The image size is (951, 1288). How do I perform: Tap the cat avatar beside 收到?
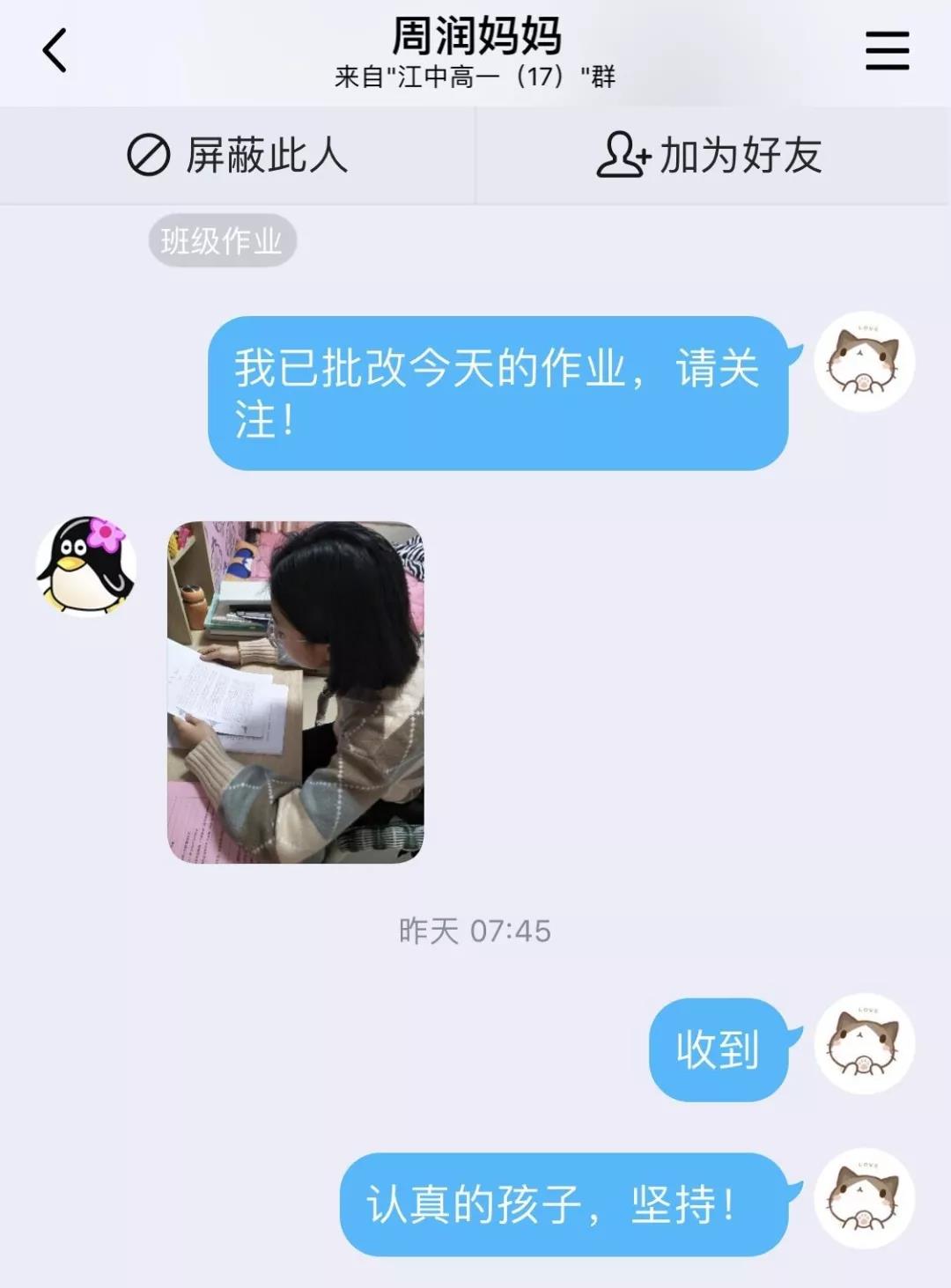click(865, 1044)
